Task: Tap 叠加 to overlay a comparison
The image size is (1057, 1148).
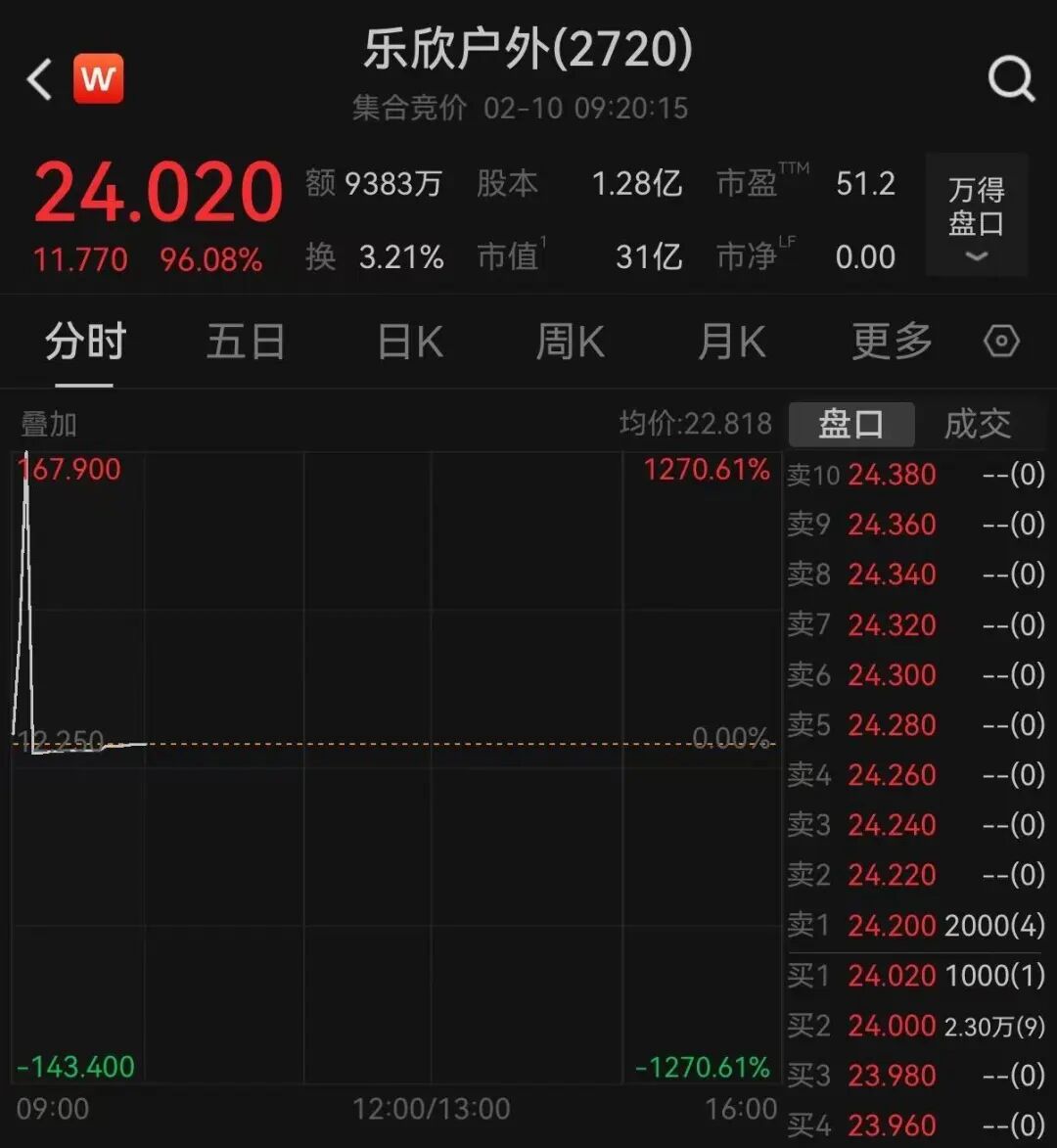Action: [49, 425]
